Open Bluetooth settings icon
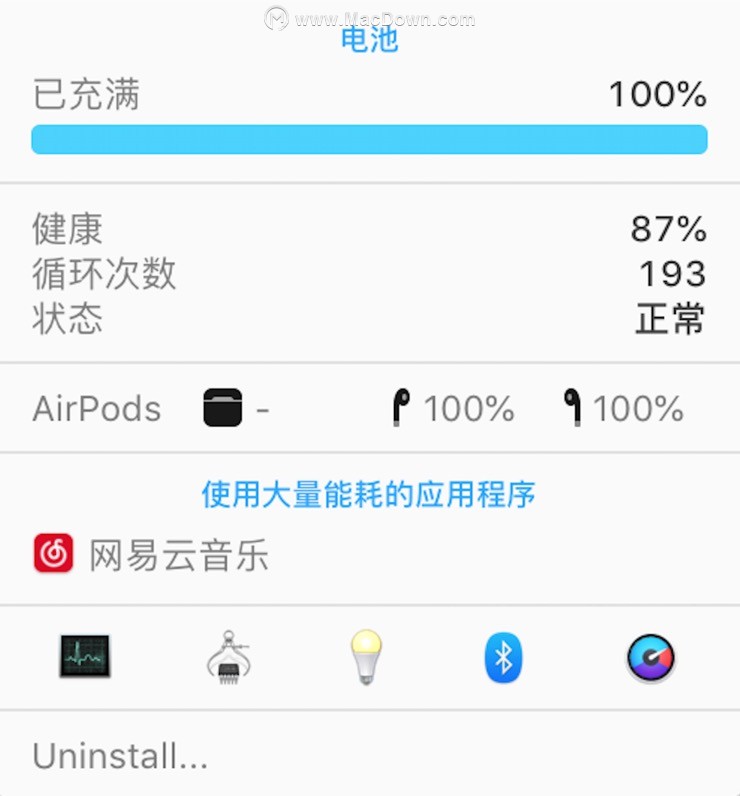740x796 pixels. click(x=504, y=658)
